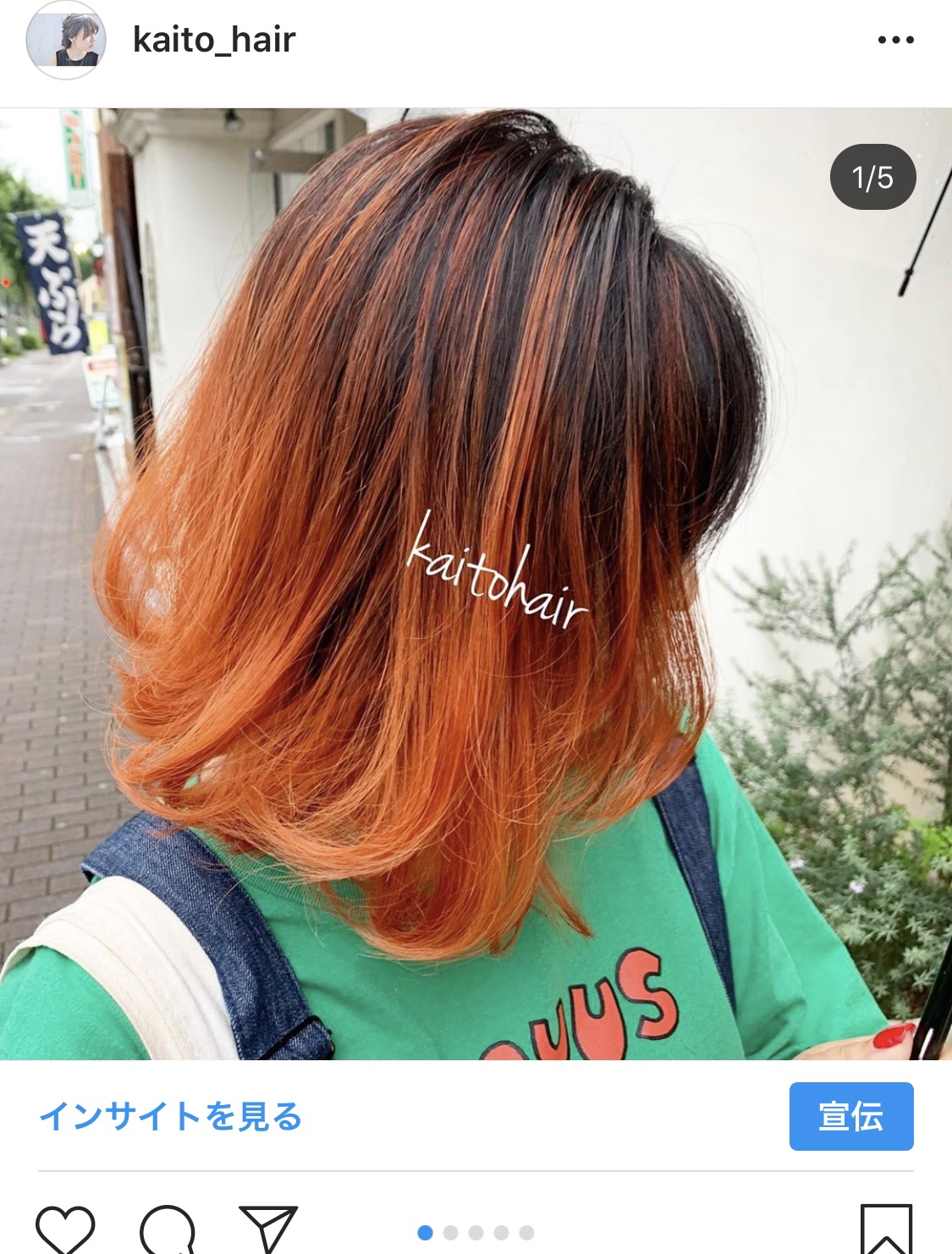Tap the 宣伝 promote button

tap(850, 1116)
